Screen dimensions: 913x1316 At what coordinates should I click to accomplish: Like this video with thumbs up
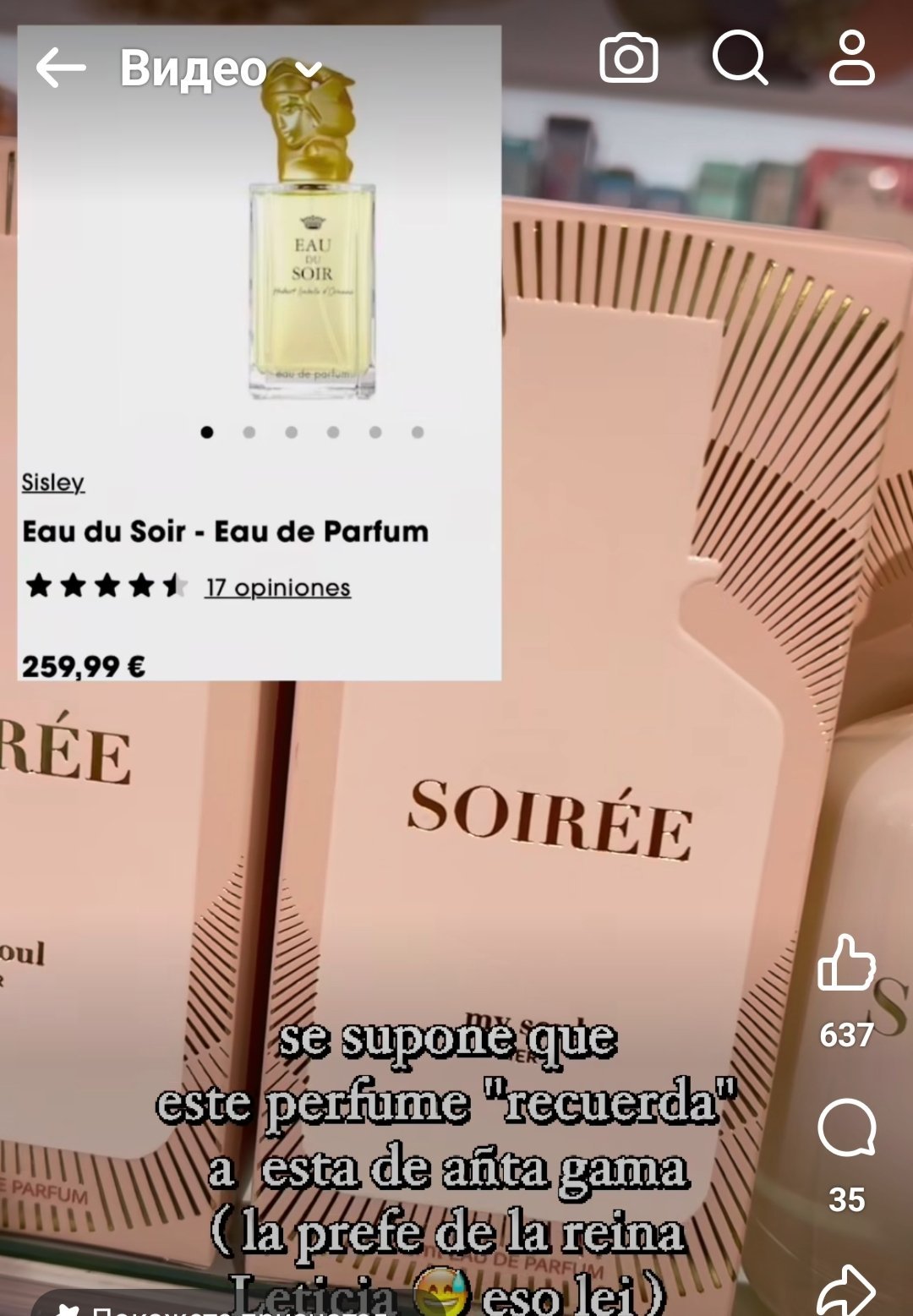845,964
